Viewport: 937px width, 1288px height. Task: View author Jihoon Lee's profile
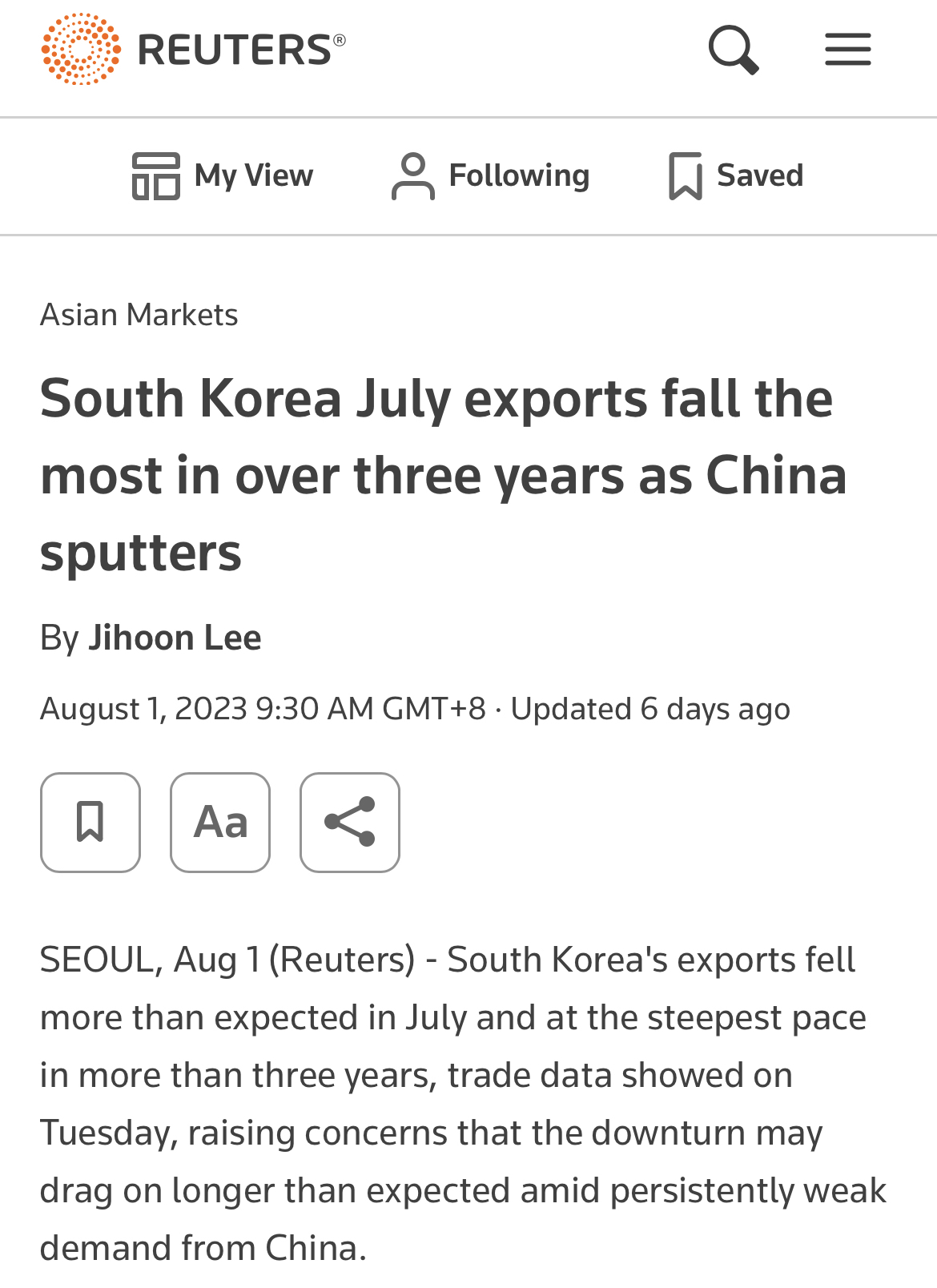[x=175, y=638]
